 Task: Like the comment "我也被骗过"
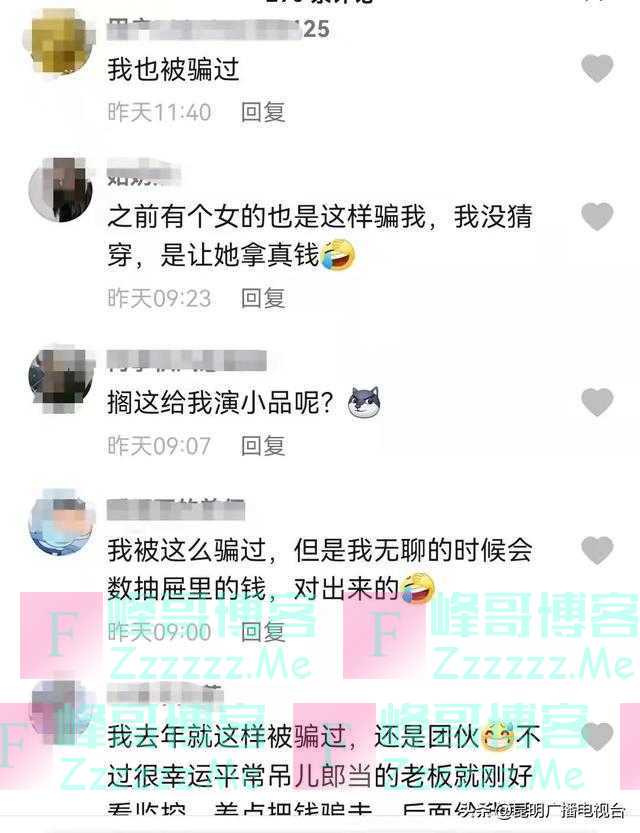pyautogui.click(x=597, y=68)
